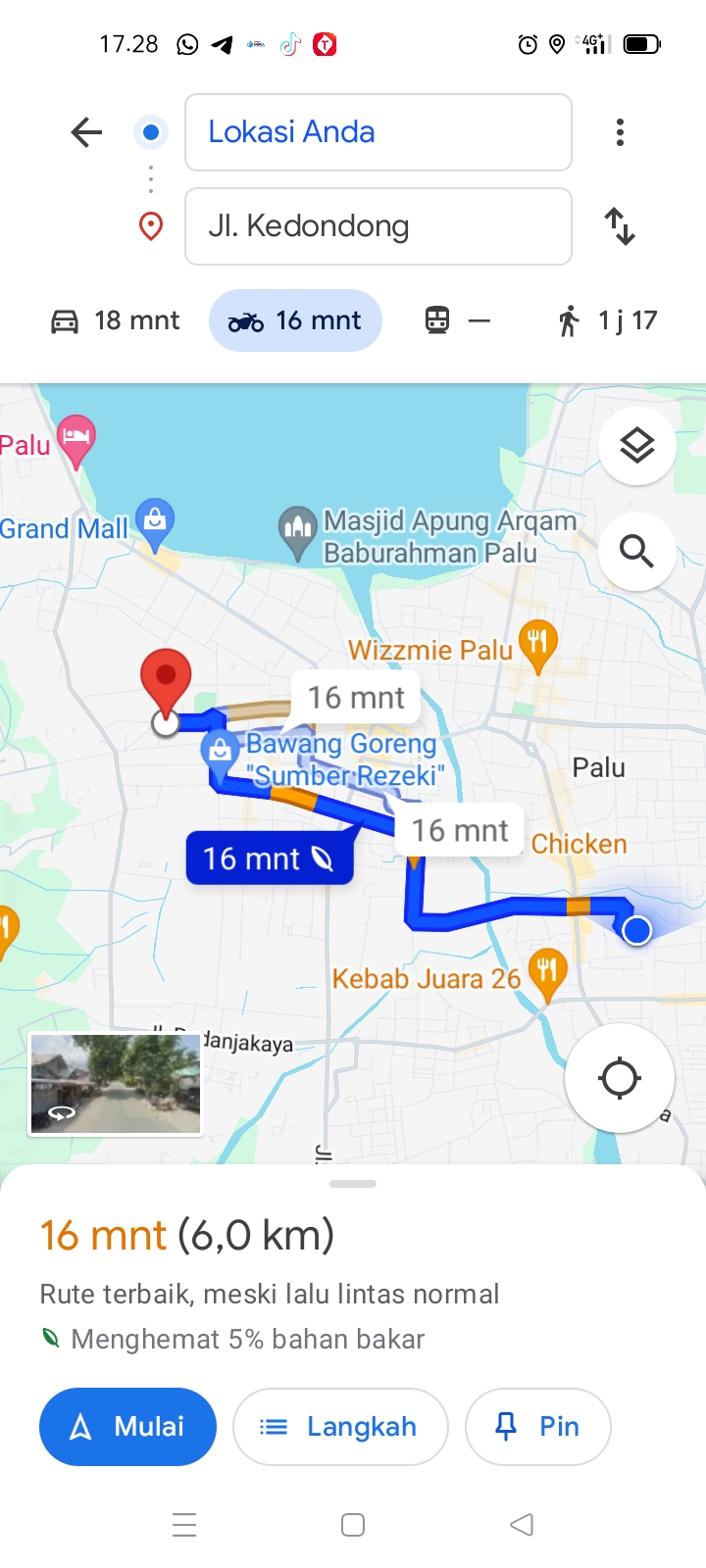Go back using the top arrow

(86, 132)
